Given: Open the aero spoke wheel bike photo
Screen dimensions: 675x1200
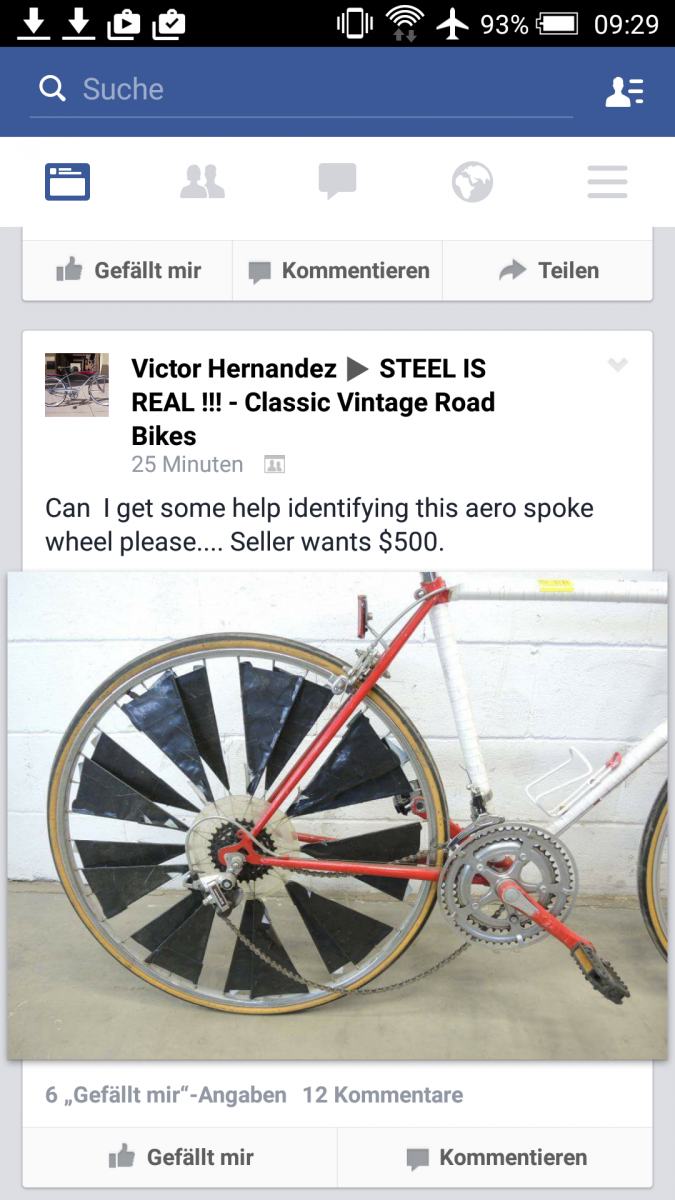Looking at the screenshot, I should tap(337, 815).
